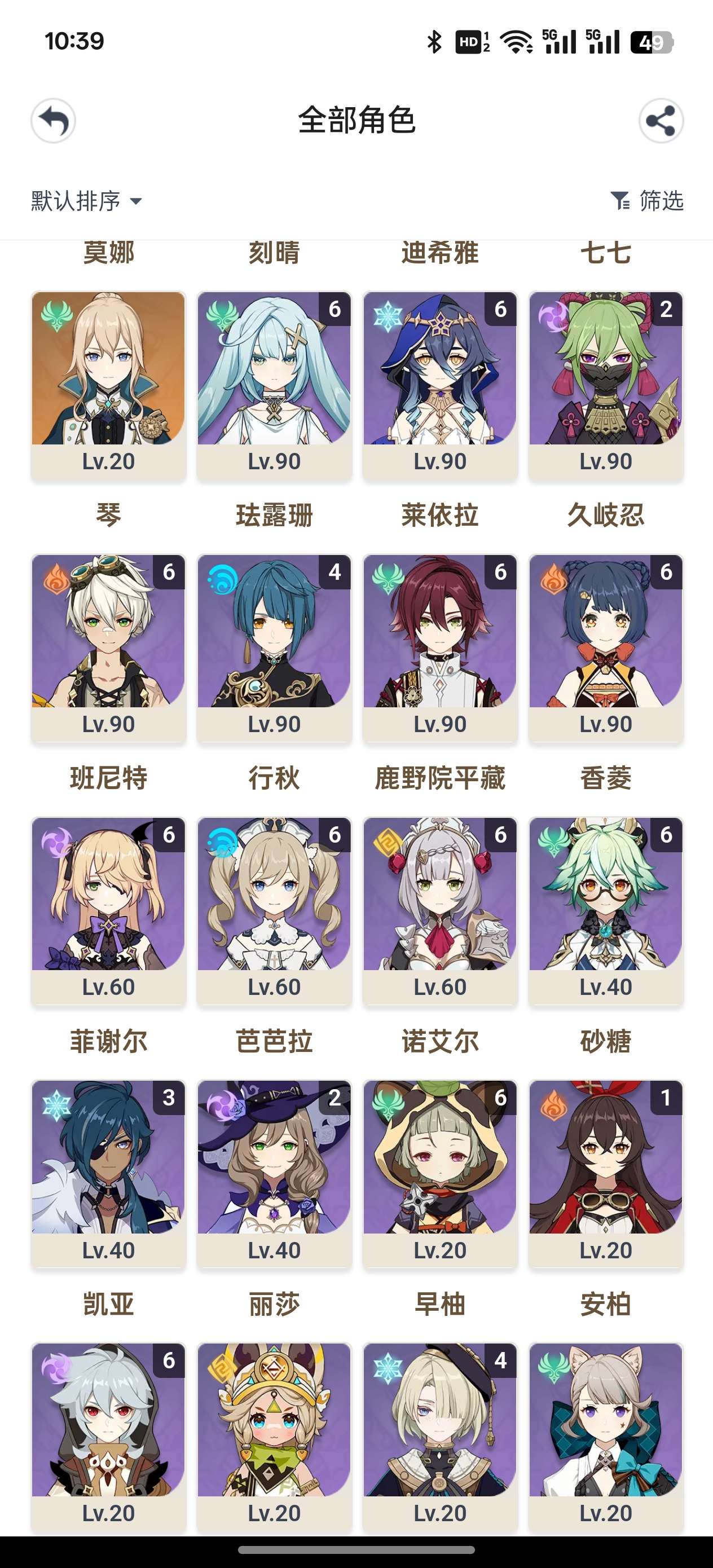View 莱依拉's character details

click(439, 386)
